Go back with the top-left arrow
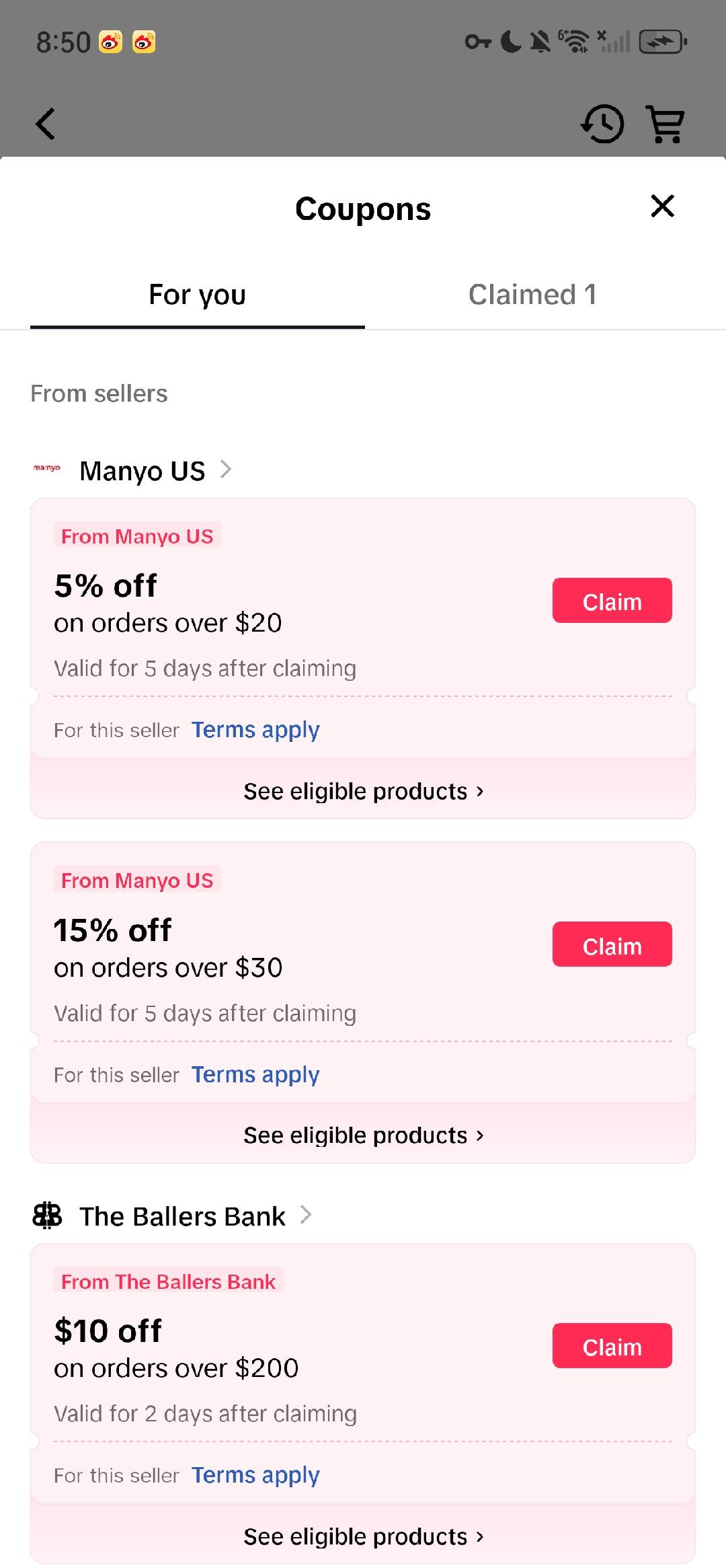The height and width of the screenshot is (1568, 726). [45, 124]
